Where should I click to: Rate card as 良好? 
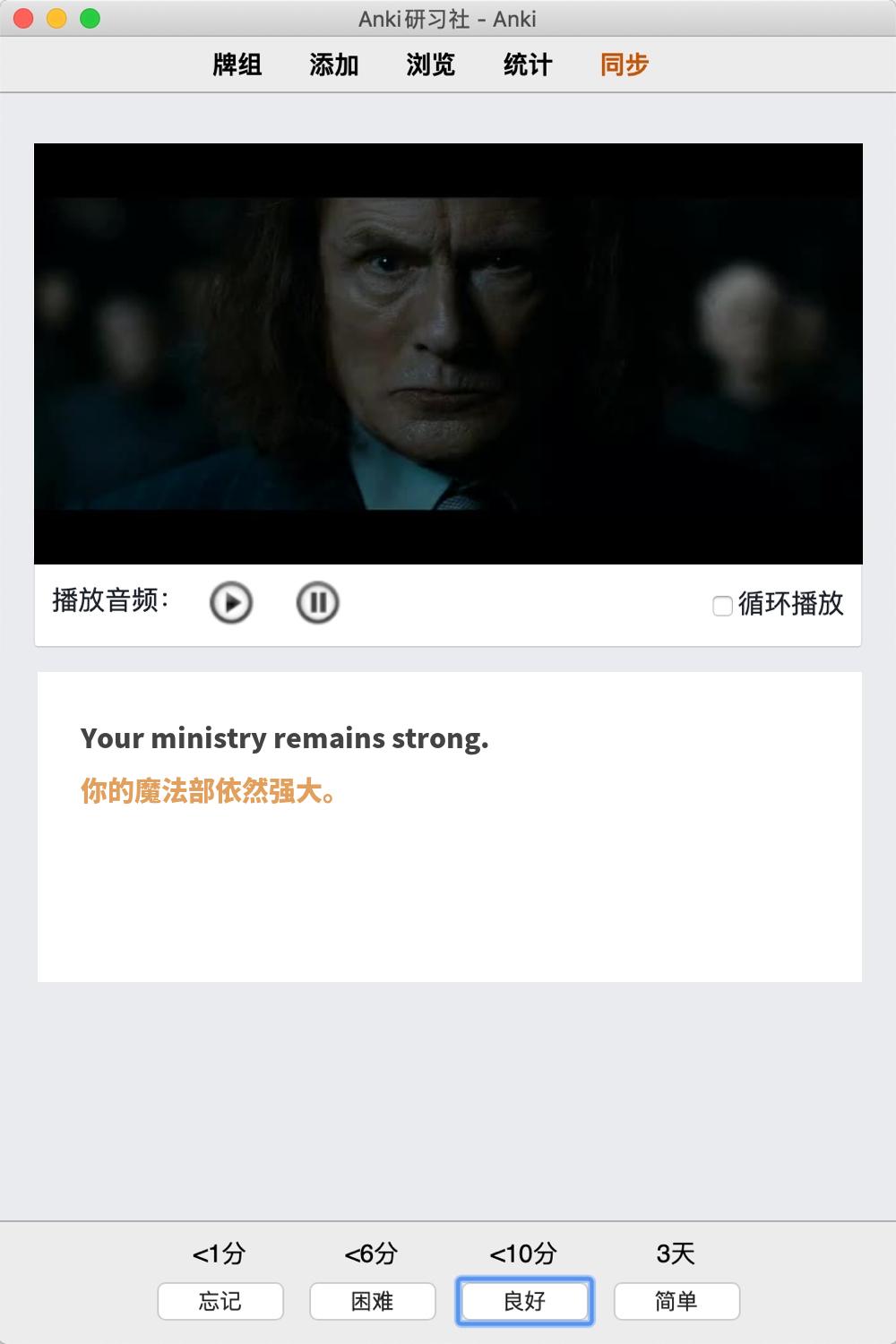[x=525, y=1301]
